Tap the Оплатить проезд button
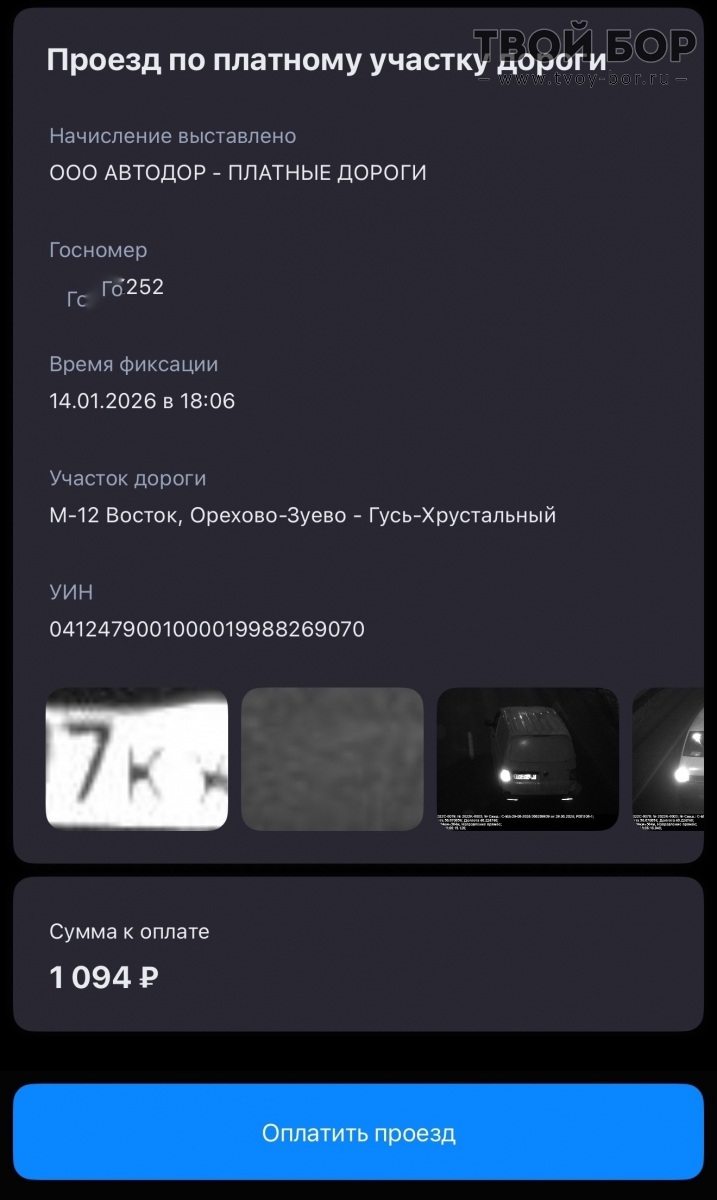The height and width of the screenshot is (1200, 717). pyautogui.click(x=358, y=1133)
